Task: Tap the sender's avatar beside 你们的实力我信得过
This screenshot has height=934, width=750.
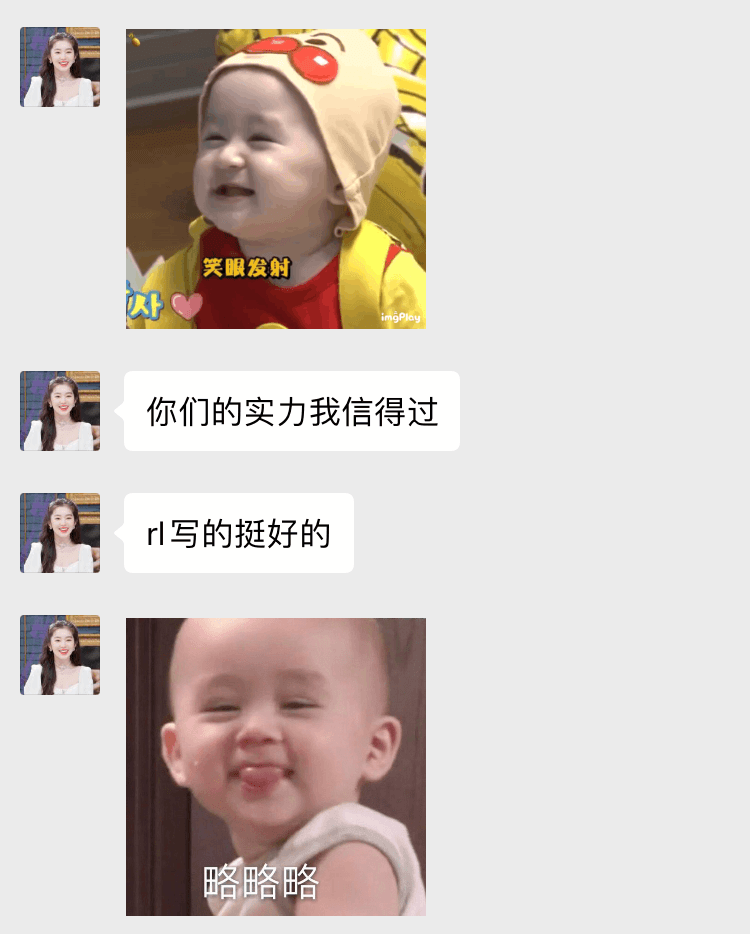Action: tap(60, 411)
